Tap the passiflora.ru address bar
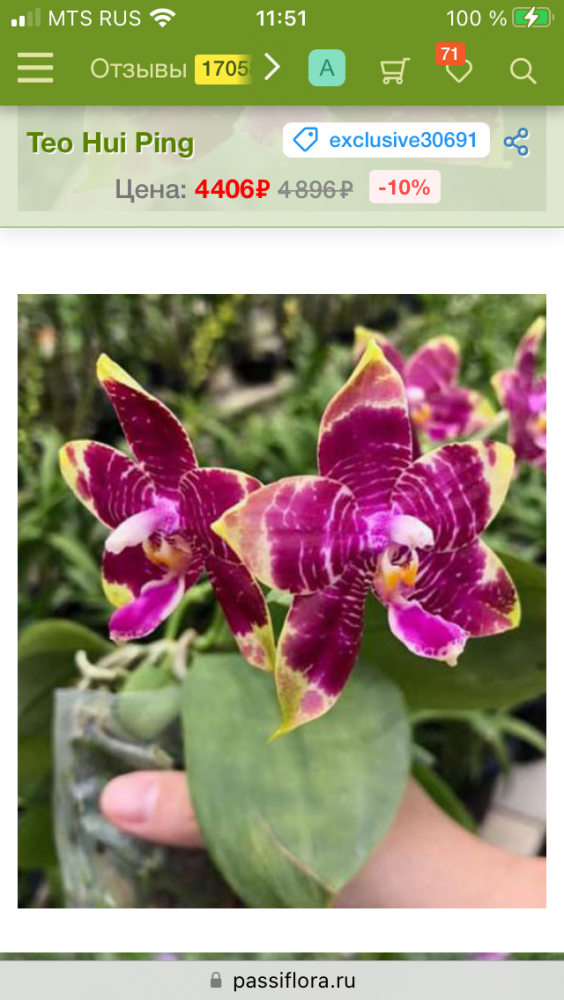The width and height of the screenshot is (564, 1000). click(x=282, y=980)
